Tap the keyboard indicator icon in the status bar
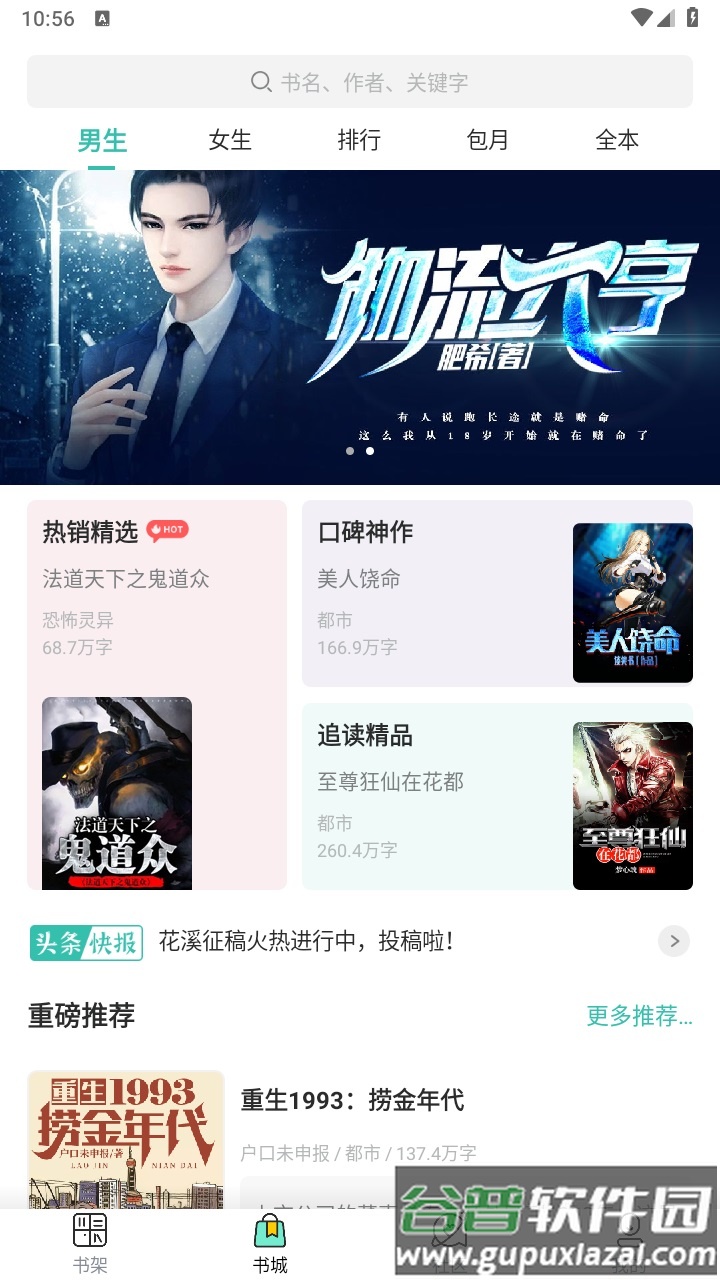Image resolution: width=720 pixels, height=1280 pixels. (103, 17)
